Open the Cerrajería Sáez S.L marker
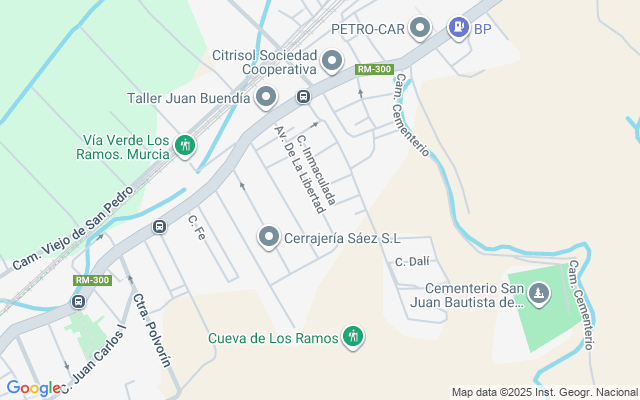This screenshot has height=400, width=640. 269,237
